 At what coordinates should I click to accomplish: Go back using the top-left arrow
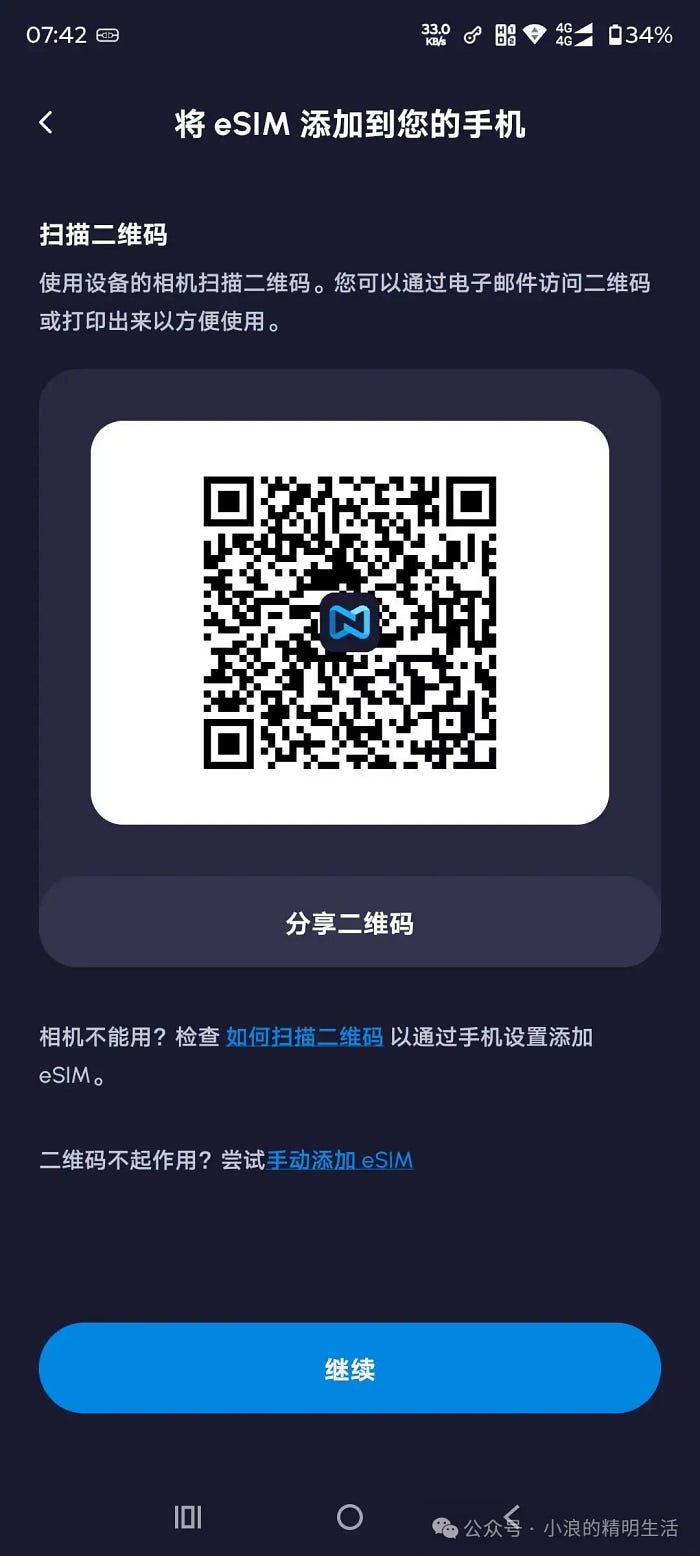point(46,123)
